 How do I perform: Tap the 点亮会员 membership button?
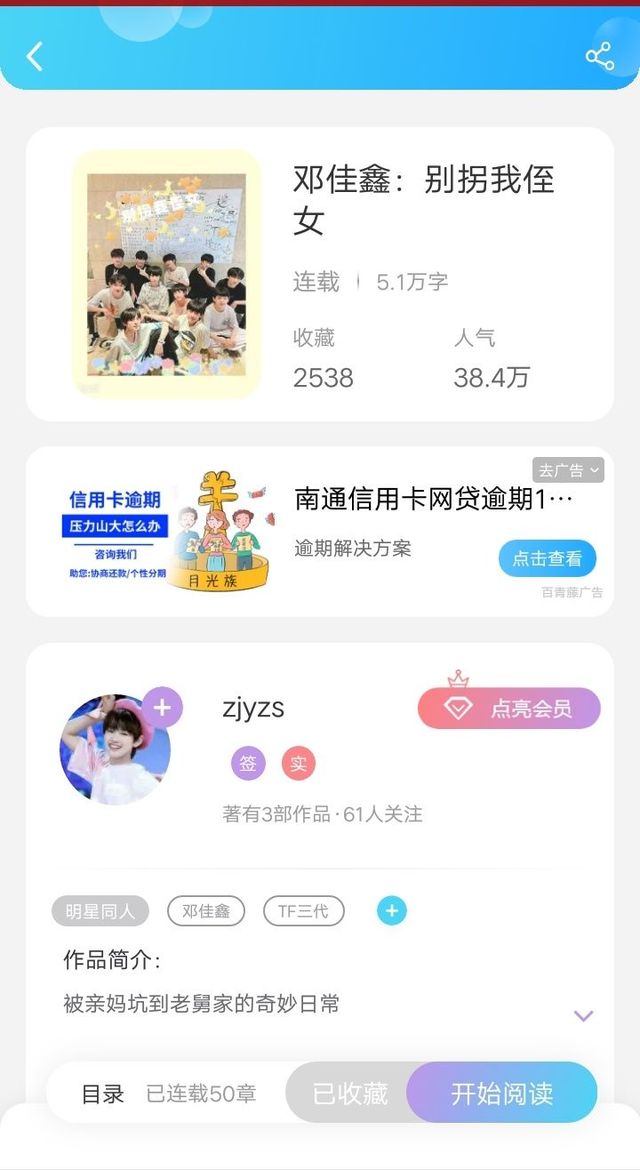[x=509, y=707]
